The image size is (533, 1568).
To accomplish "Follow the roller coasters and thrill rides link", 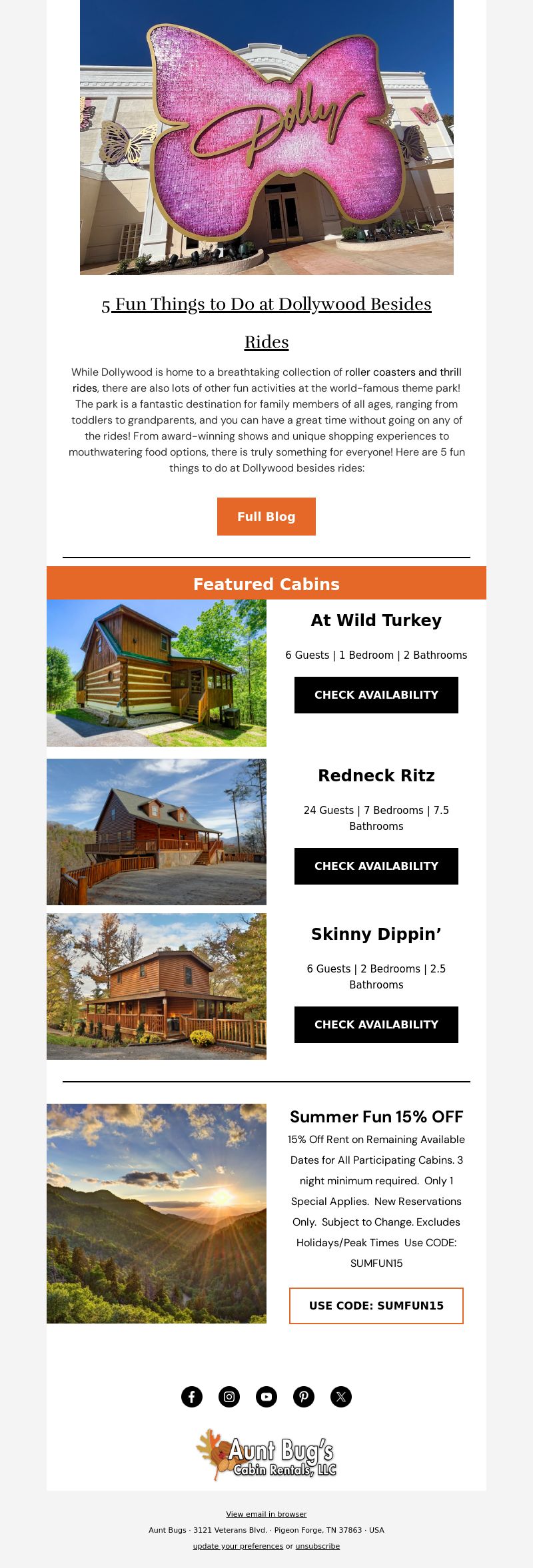I will [x=403, y=372].
